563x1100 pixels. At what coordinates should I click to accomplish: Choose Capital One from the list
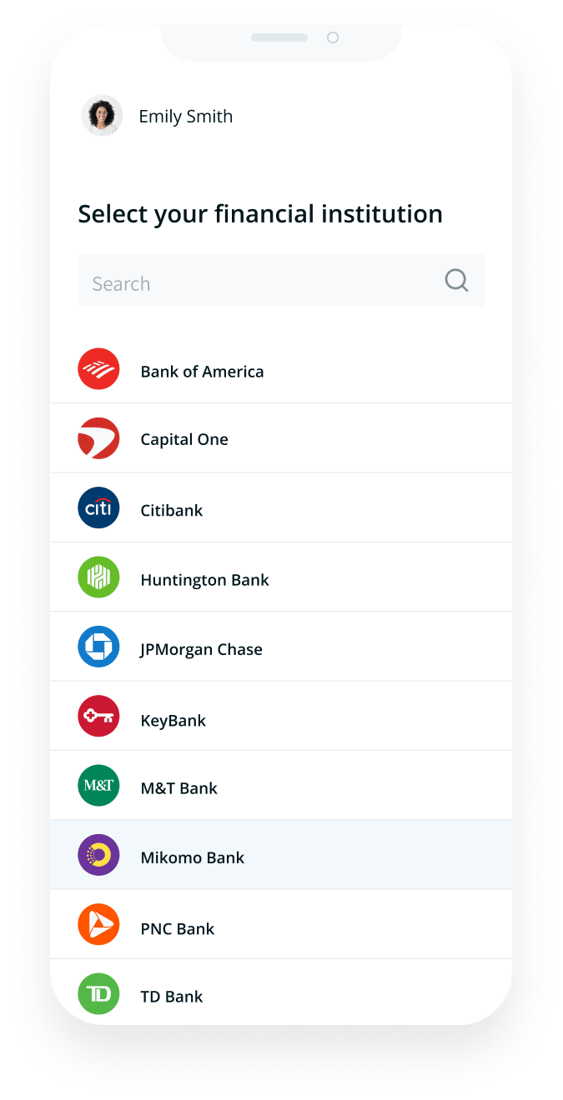(280, 438)
